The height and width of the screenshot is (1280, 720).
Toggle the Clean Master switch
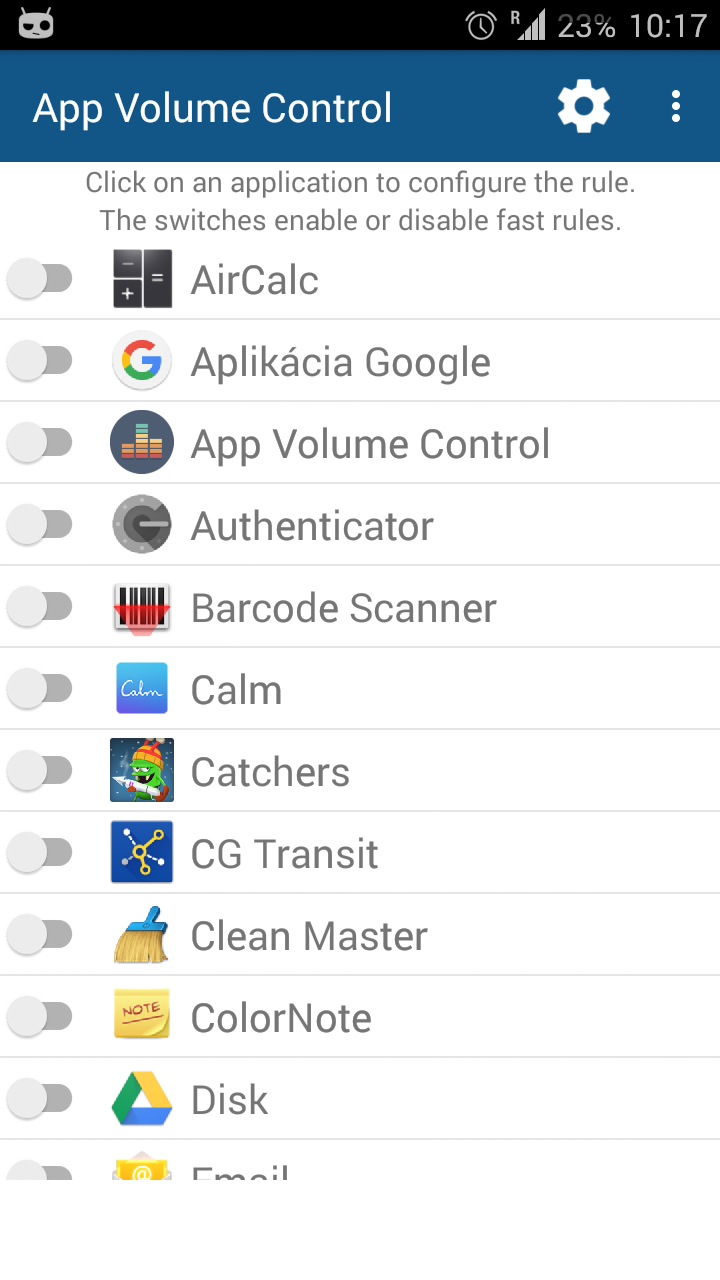click(x=41, y=935)
